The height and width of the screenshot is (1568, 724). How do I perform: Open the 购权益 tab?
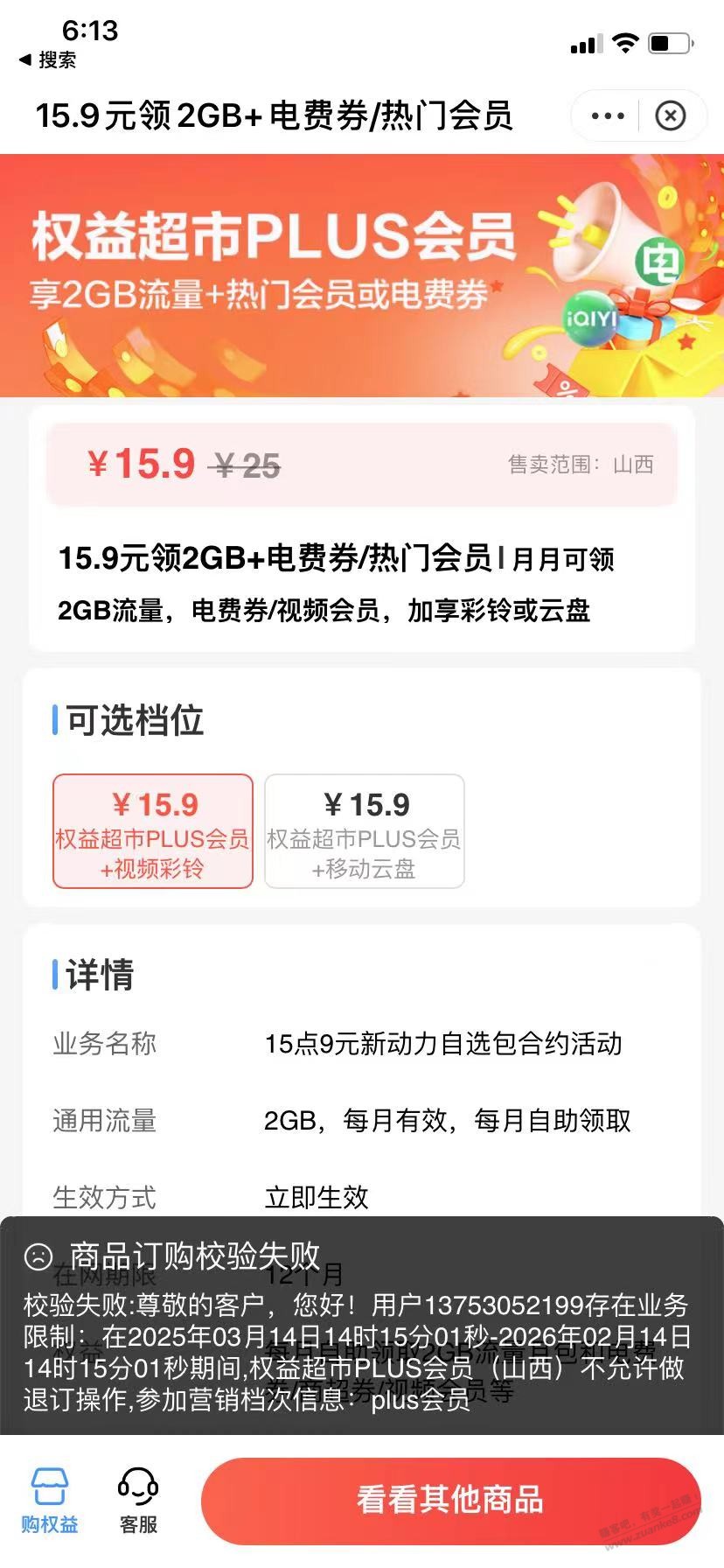50,1501
